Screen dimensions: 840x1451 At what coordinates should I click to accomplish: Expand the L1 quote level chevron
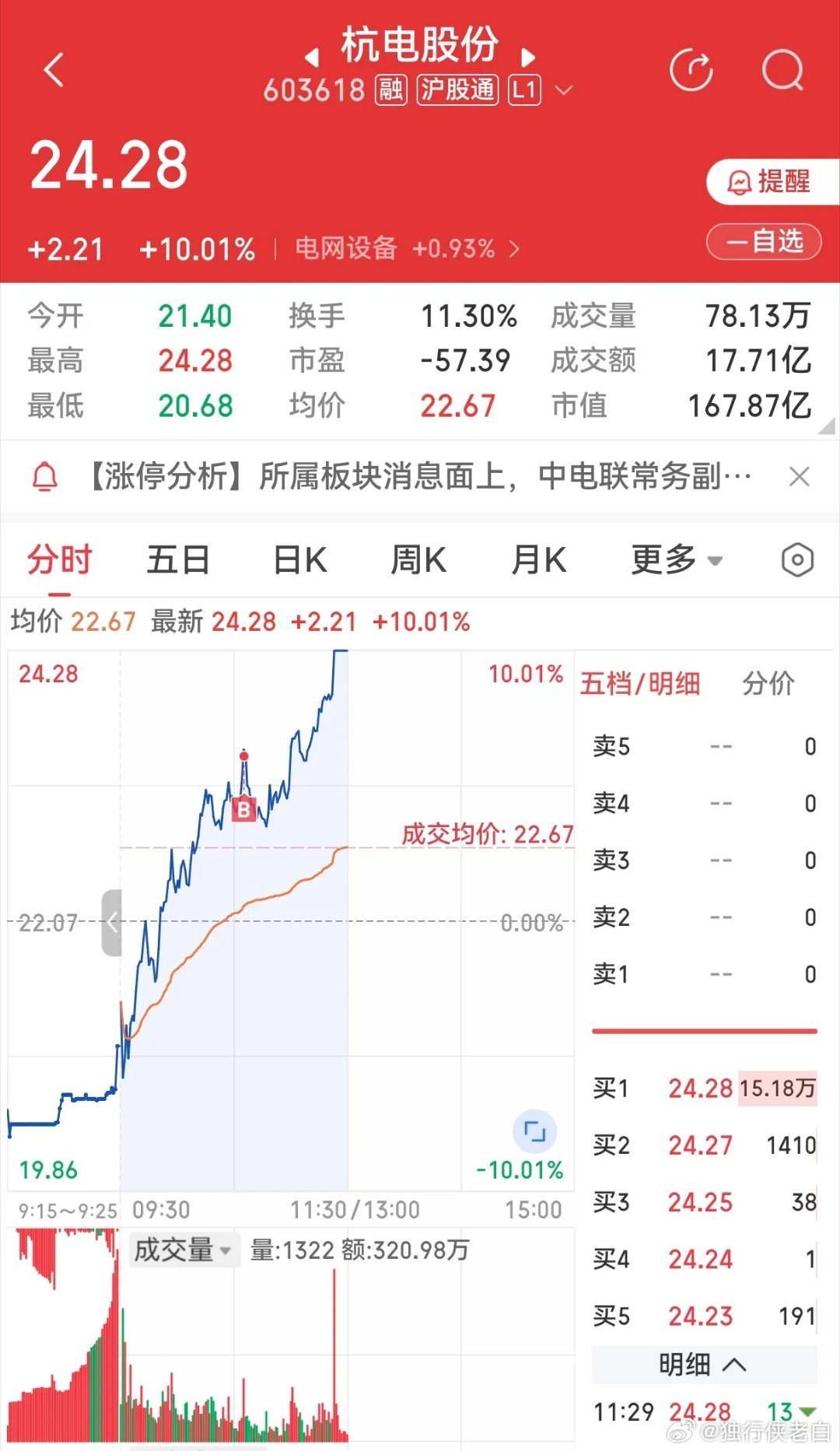[x=565, y=92]
